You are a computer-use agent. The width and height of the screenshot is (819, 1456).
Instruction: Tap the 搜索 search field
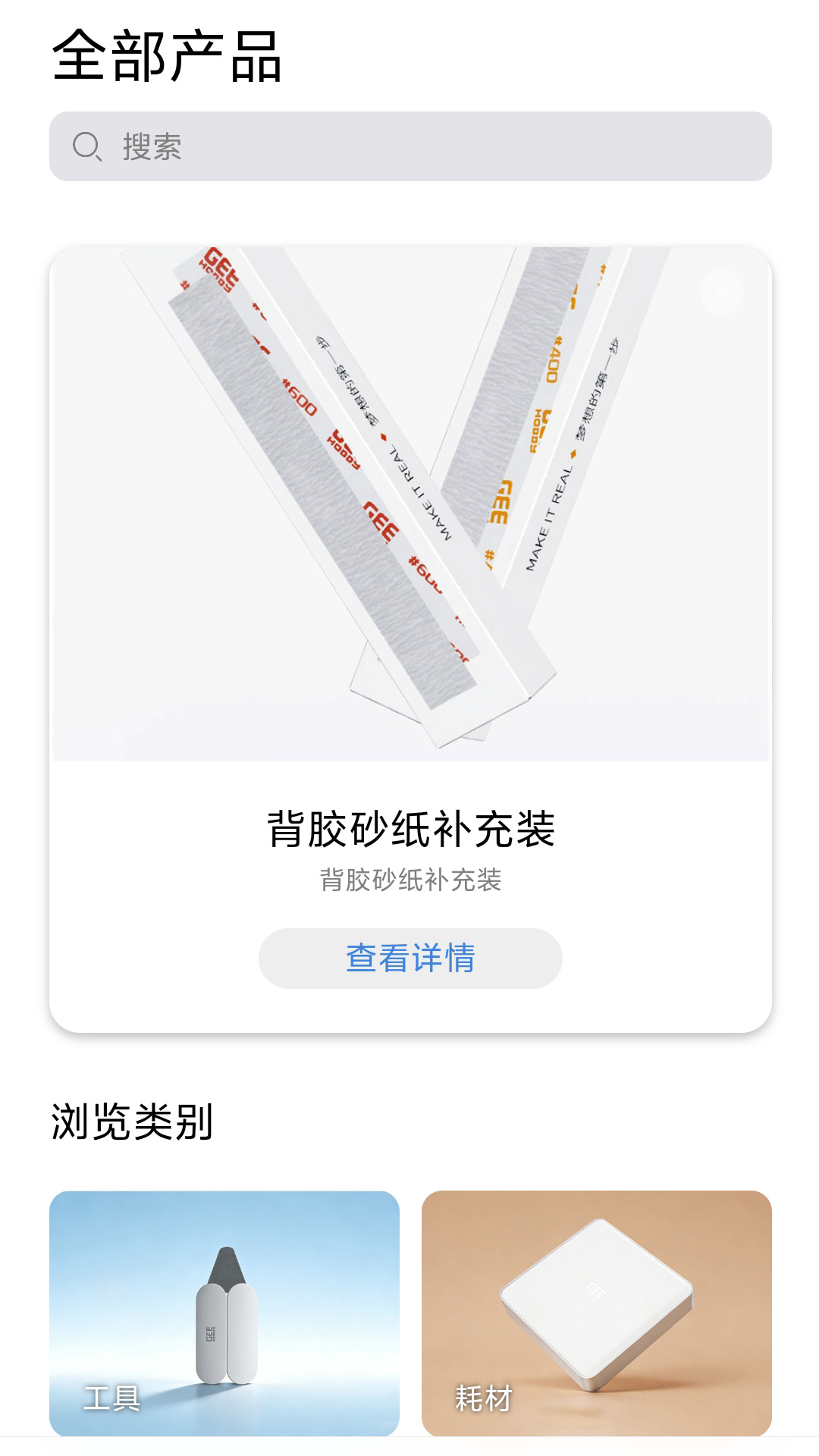[409, 146]
